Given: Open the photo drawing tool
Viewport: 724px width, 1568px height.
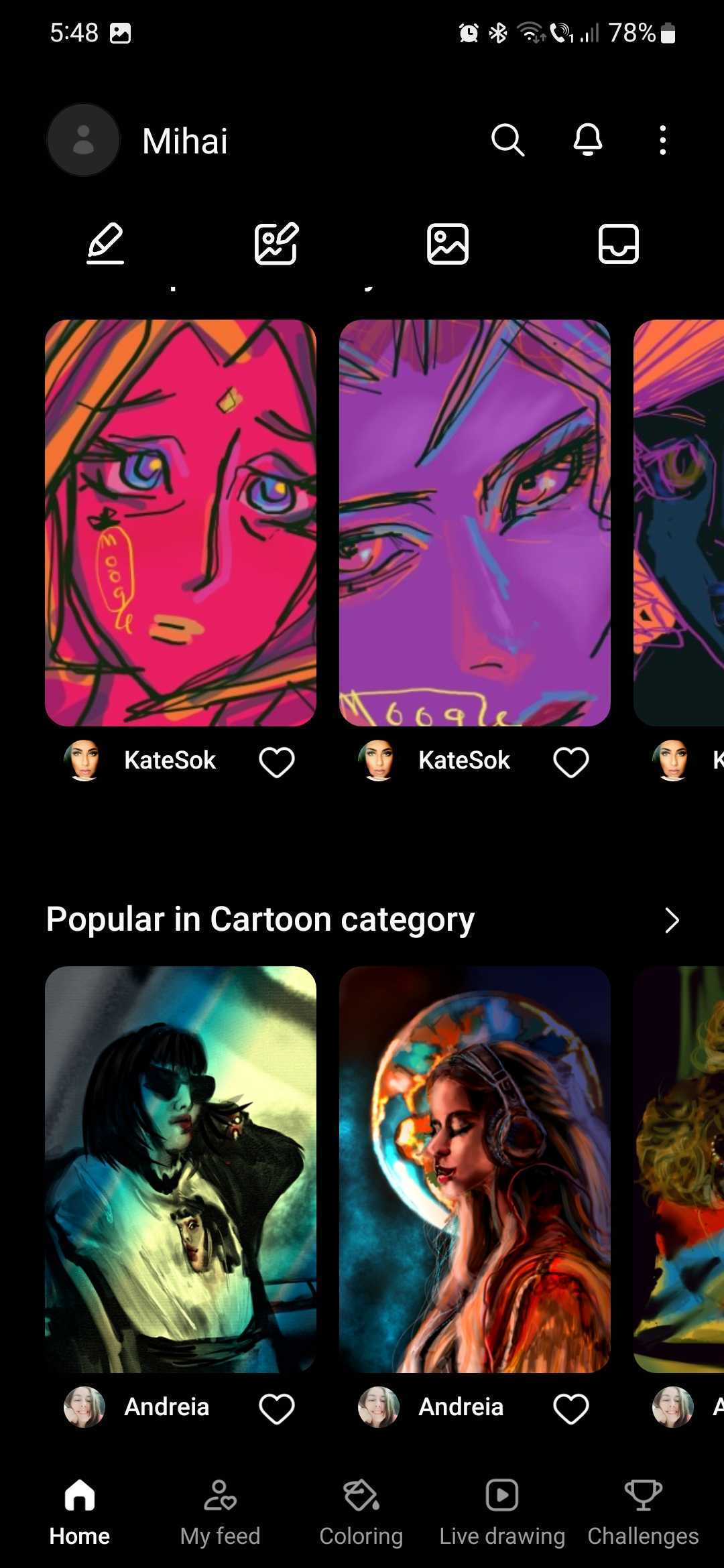Looking at the screenshot, I should [x=276, y=244].
